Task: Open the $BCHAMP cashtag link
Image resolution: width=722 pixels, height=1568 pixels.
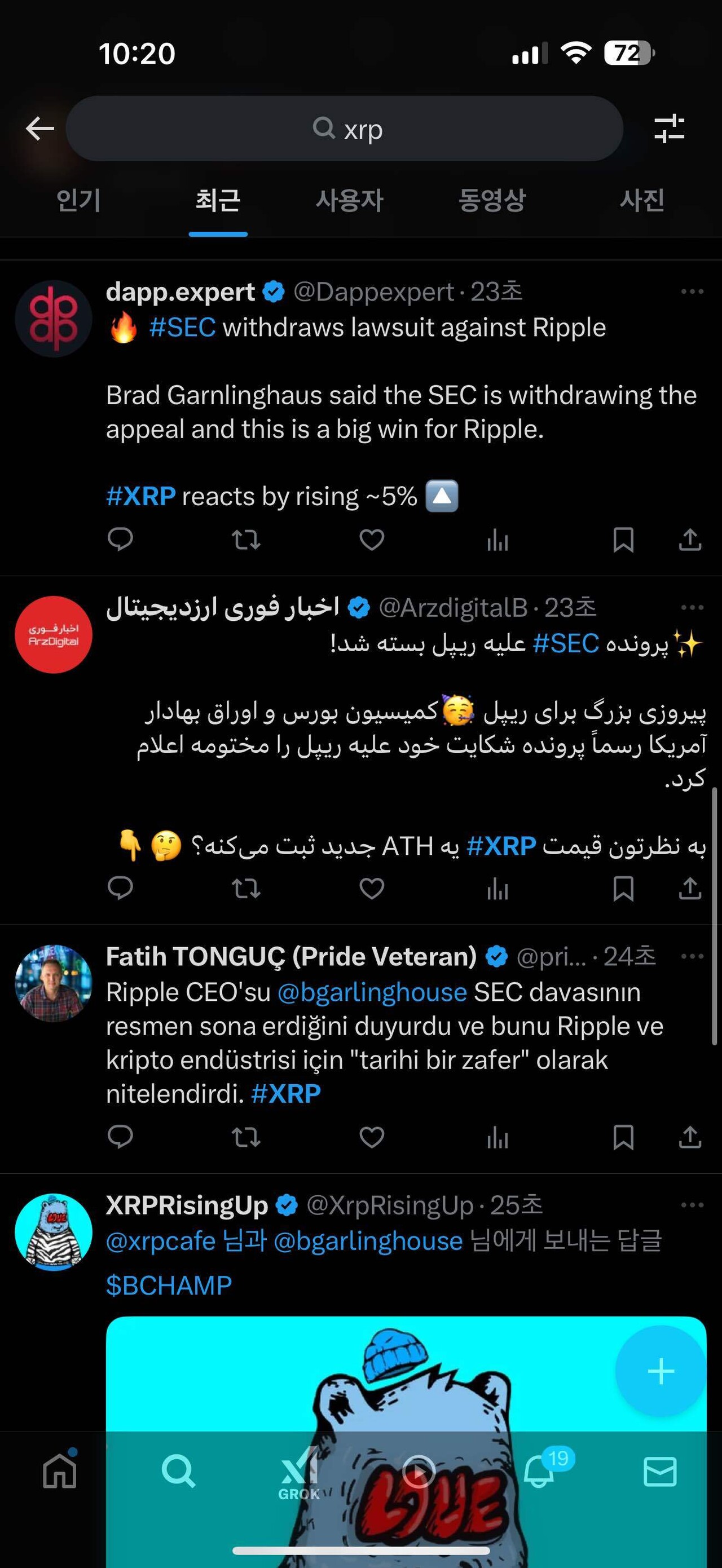Action: coord(169,1286)
